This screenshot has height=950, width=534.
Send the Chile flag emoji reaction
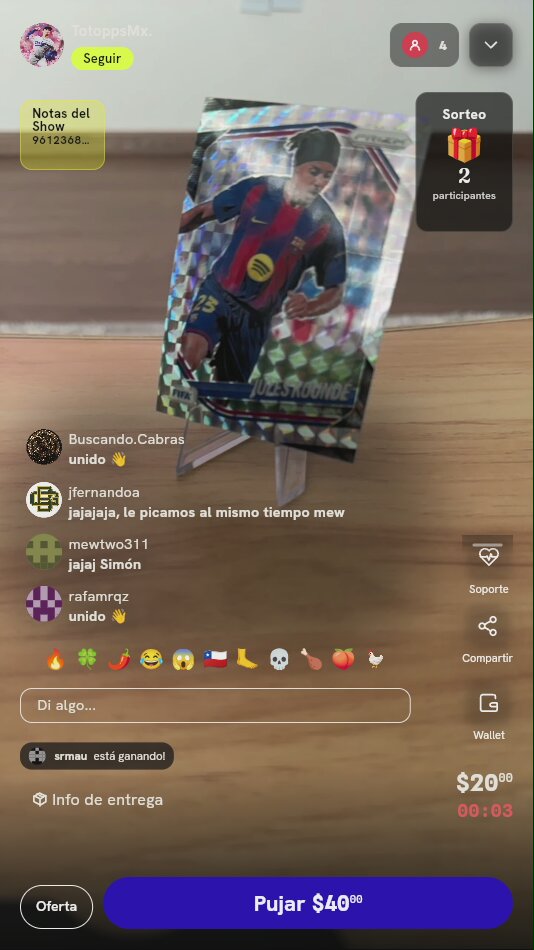(215, 659)
